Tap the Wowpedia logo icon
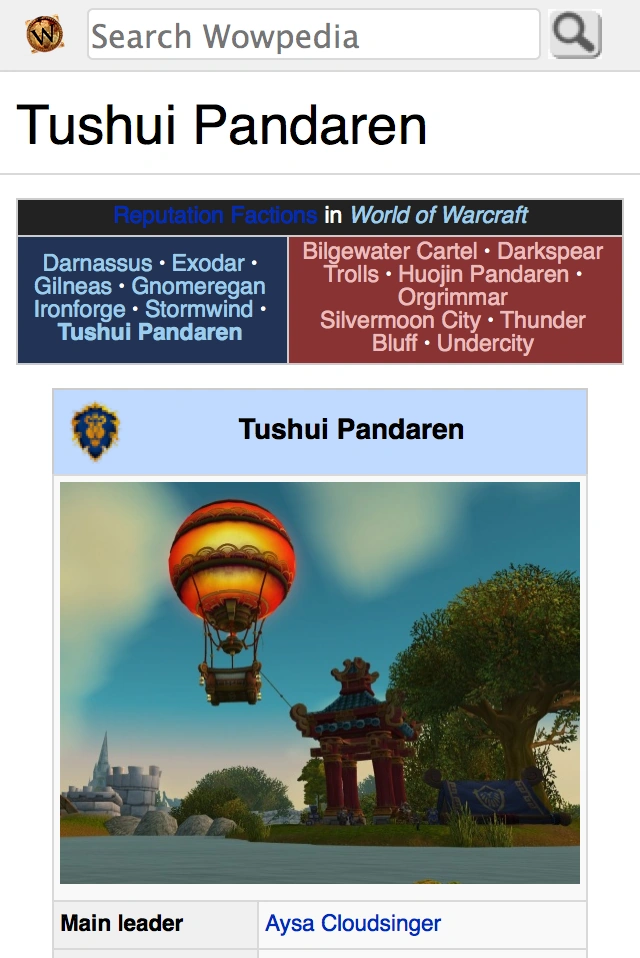 [x=44, y=35]
